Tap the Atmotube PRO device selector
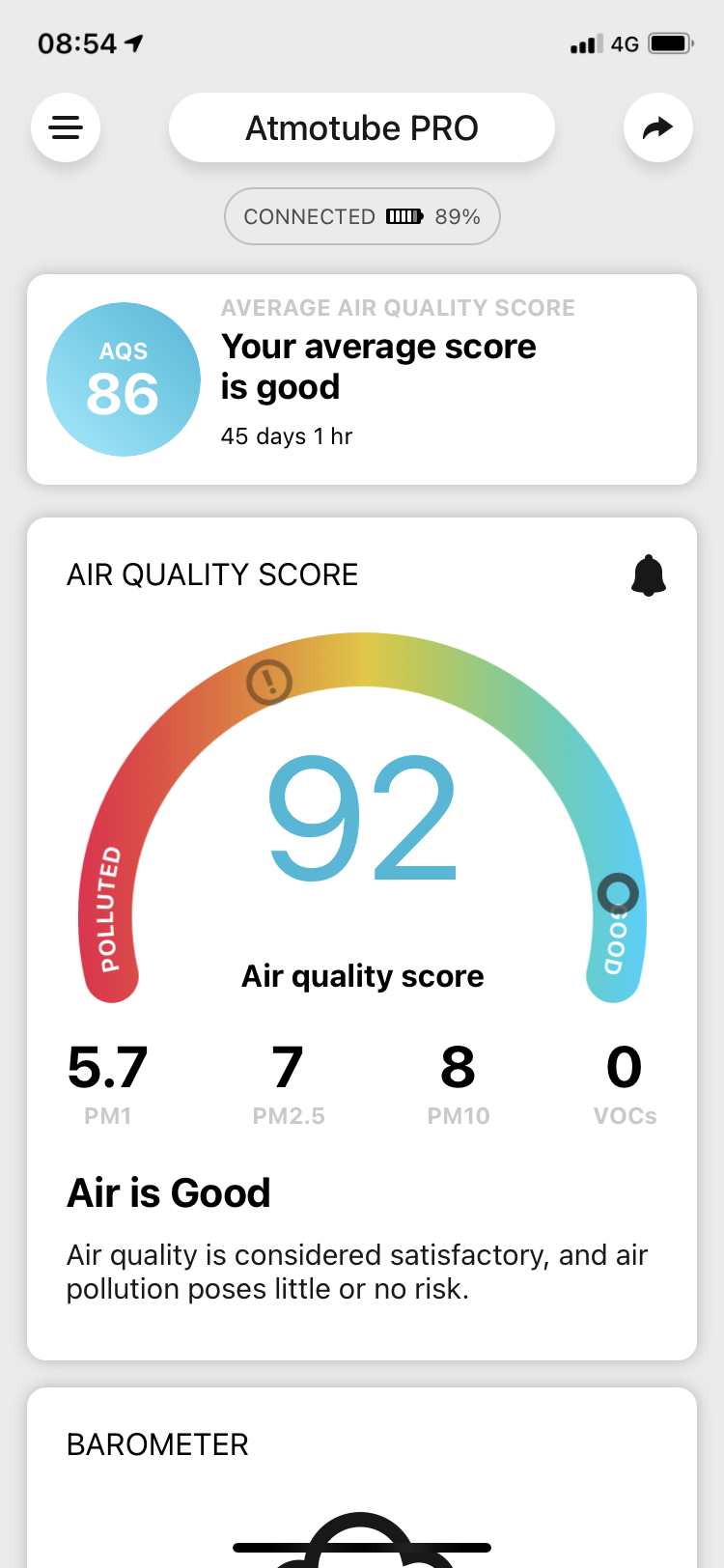This screenshot has height=1568, width=724. coord(362,127)
